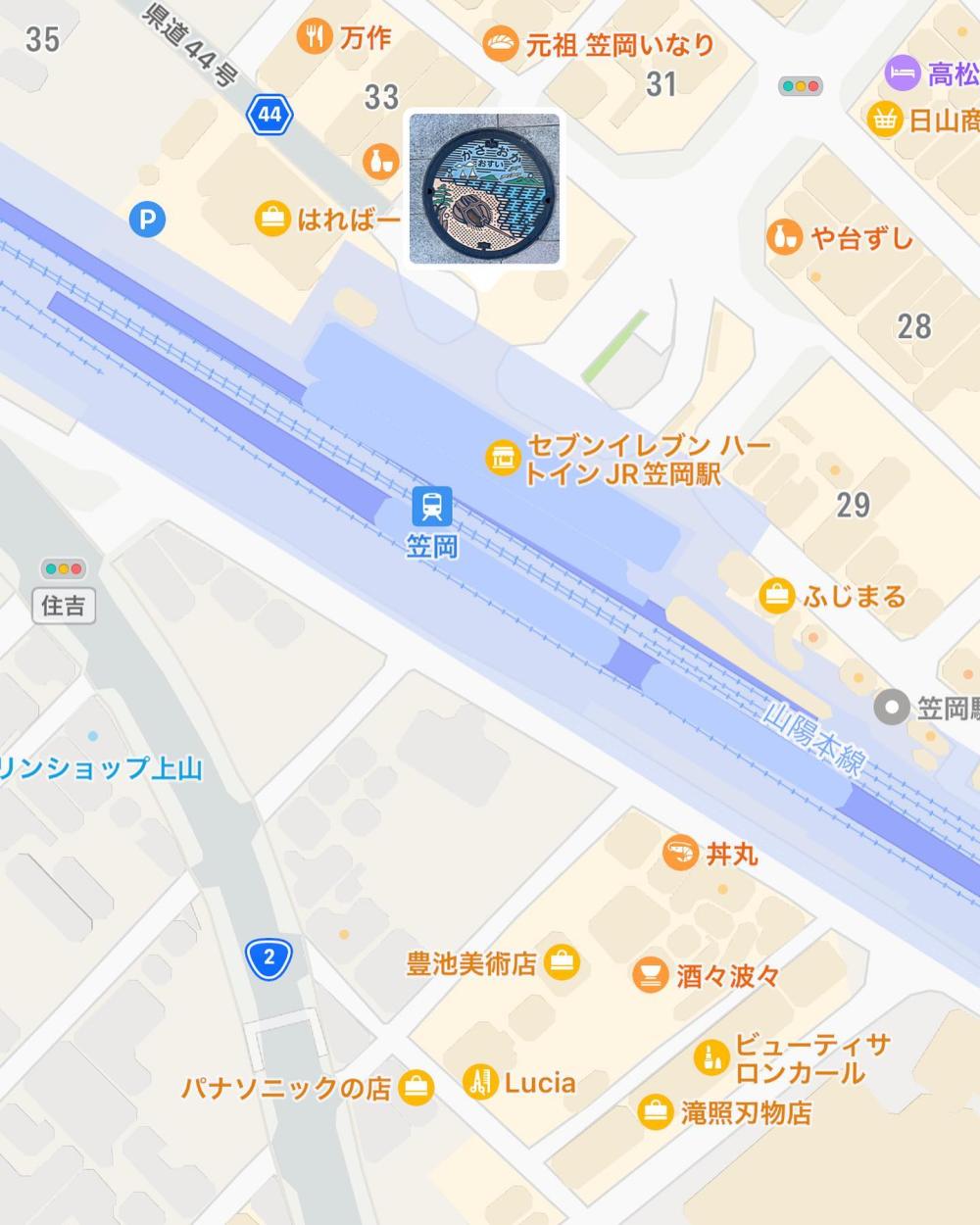Select 元祖 笠岡いなり on the map
Image resolution: width=980 pixels, height=1225 pixels.
coord(501,44)
